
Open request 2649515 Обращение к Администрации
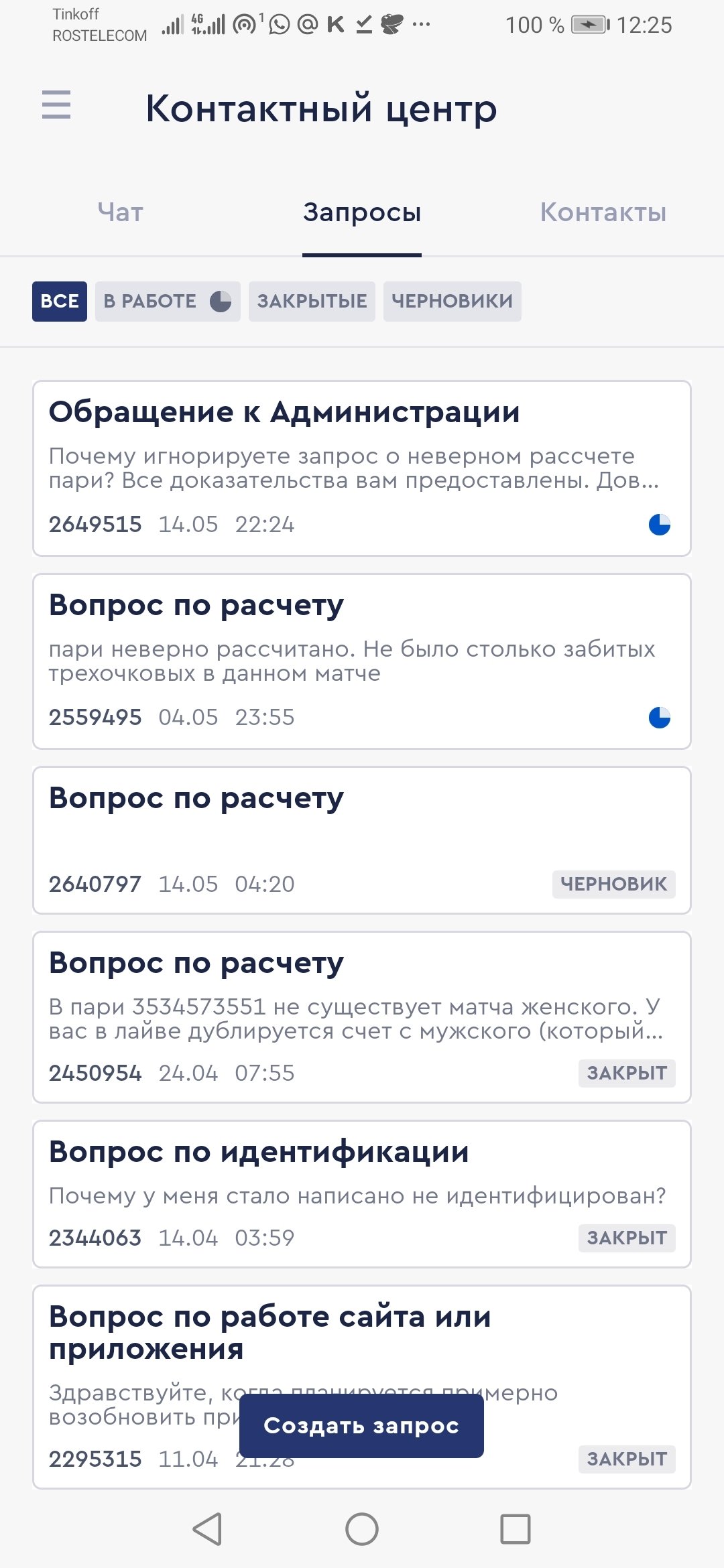coord(362,468)
